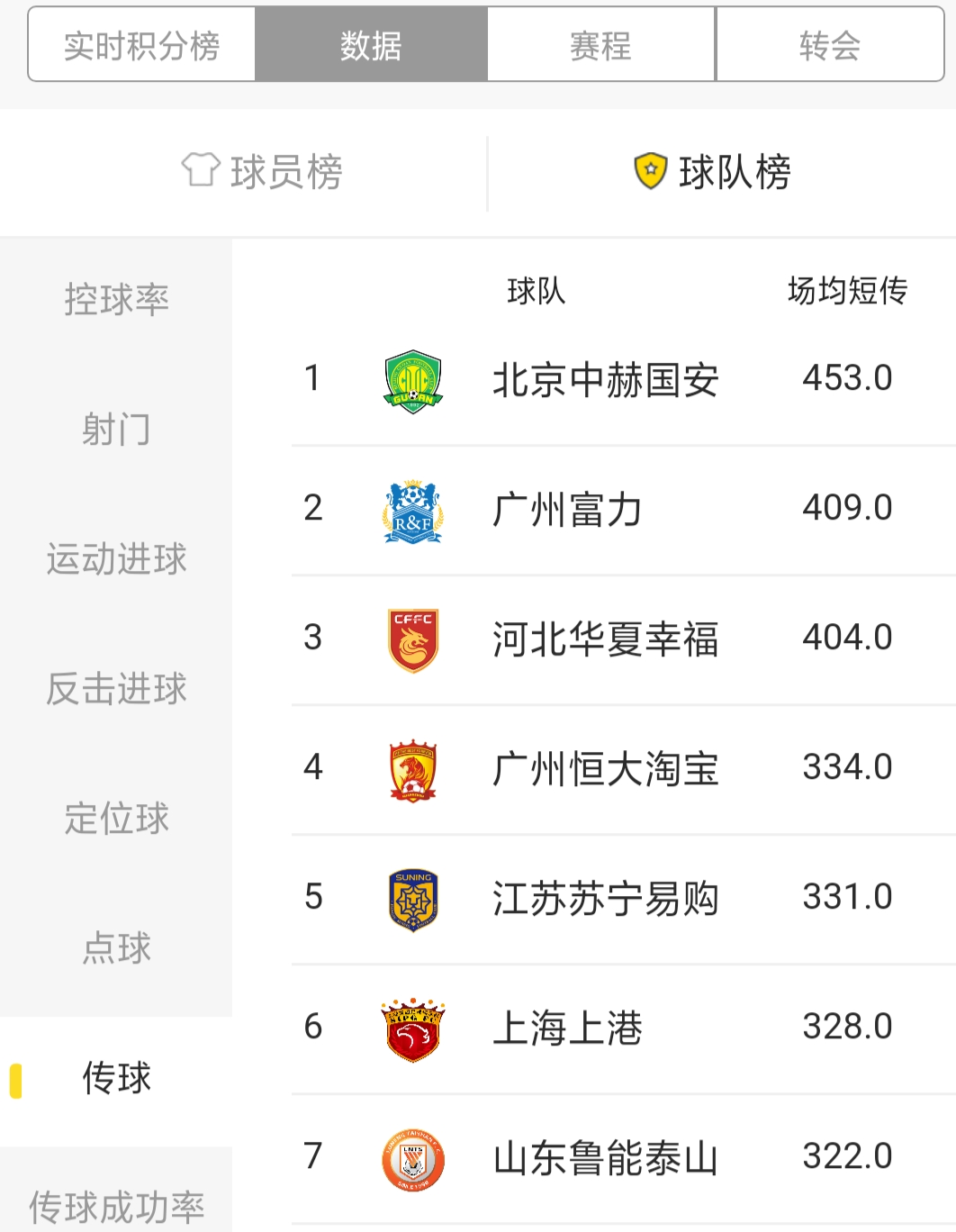The height and width of the screenshot is (1232, 956).
Task: Open 运动进球 open-play goals stats
Action: (x=118, y=559)
